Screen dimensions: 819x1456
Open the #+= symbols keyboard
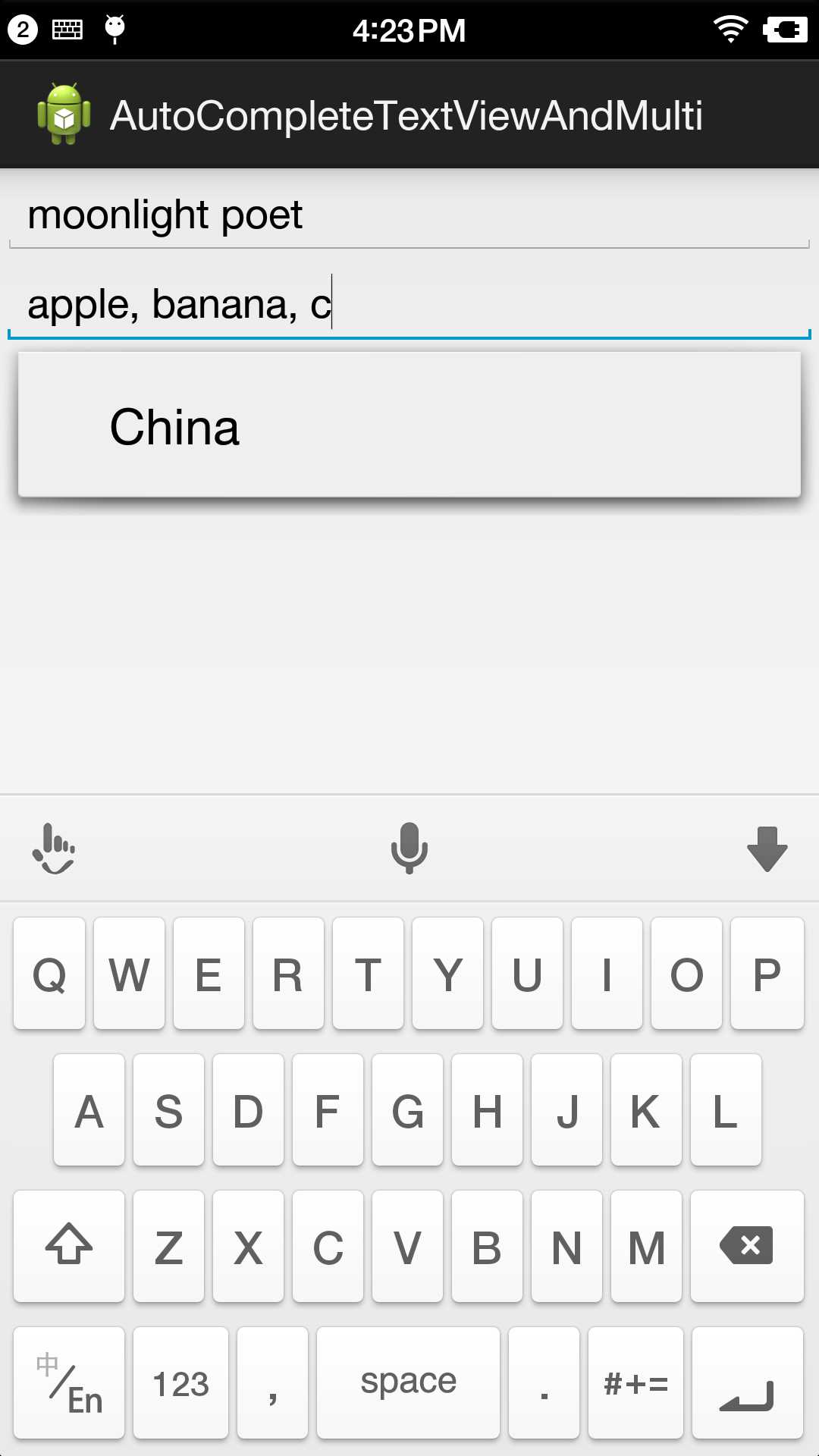click(635, 1382)
